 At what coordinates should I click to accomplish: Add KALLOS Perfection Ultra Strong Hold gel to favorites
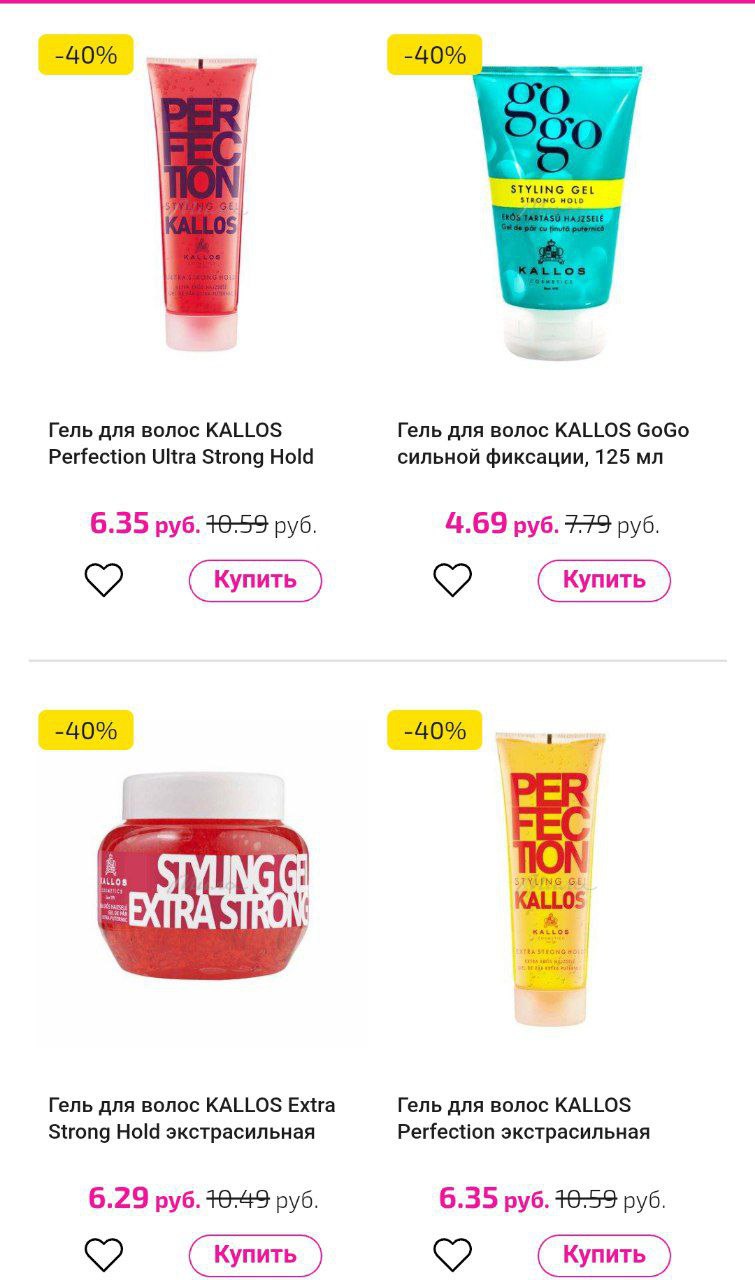(x=103, y=580)
